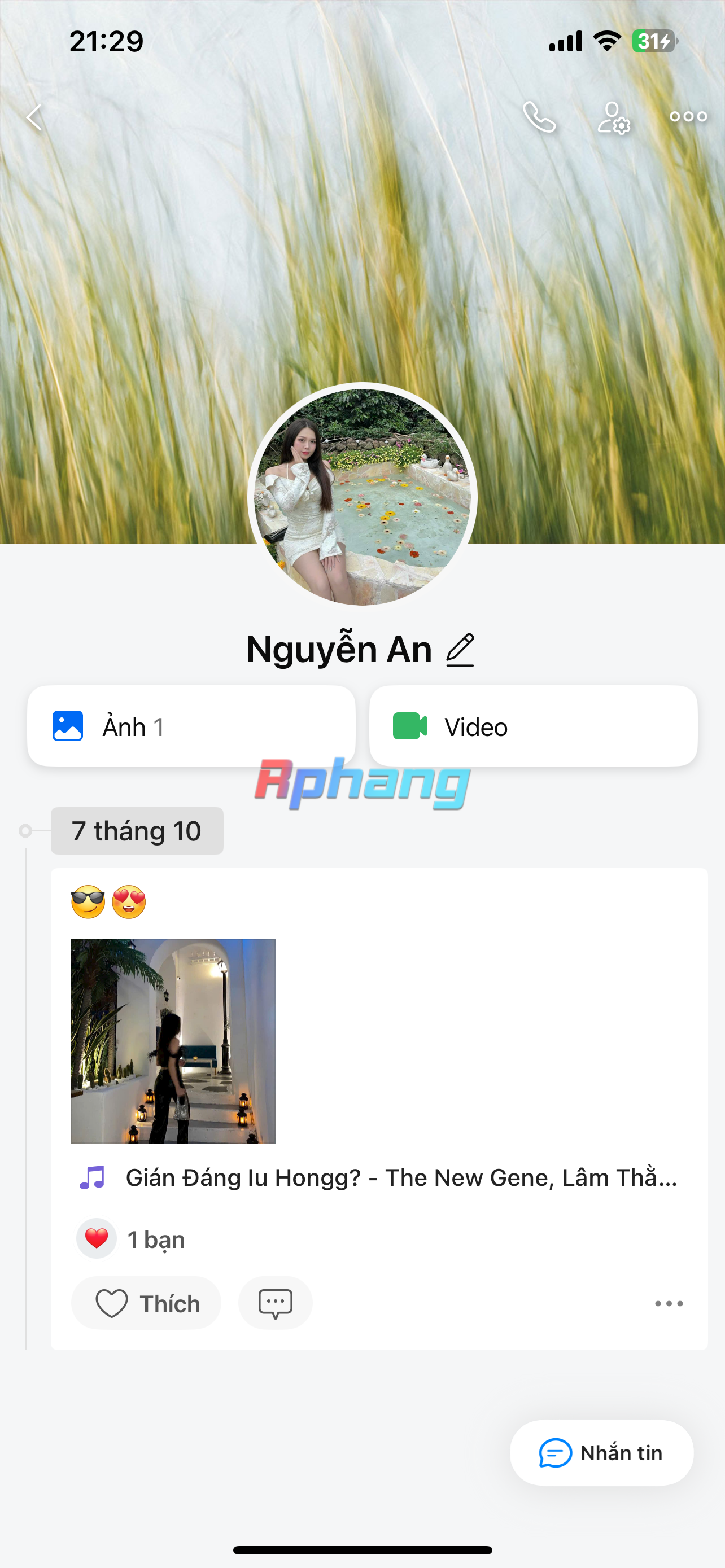Call Nguyễn An with the phone icon
This screenshot has height=1568, width=725.
tap(539, 117)
